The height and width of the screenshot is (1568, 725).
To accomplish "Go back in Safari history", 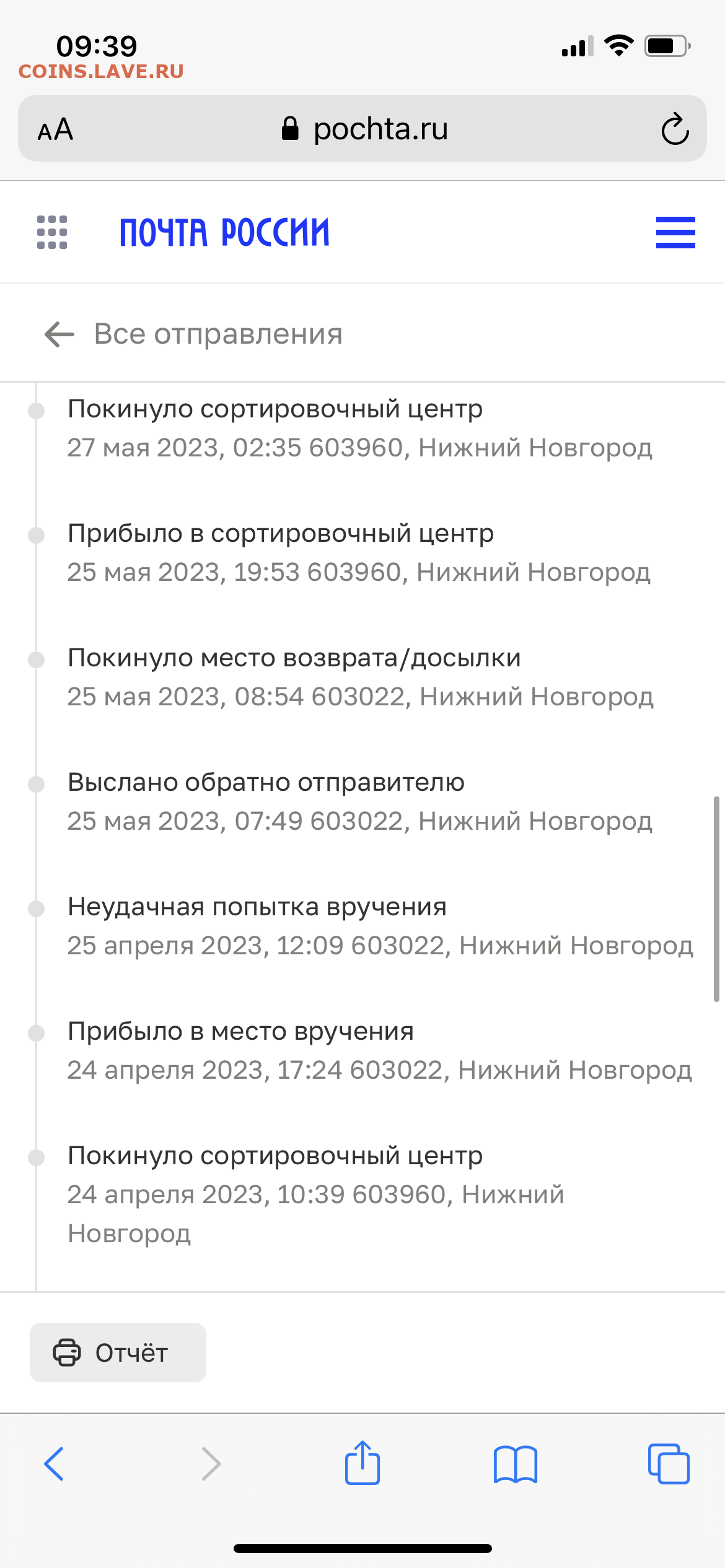I will [54, 1464].
